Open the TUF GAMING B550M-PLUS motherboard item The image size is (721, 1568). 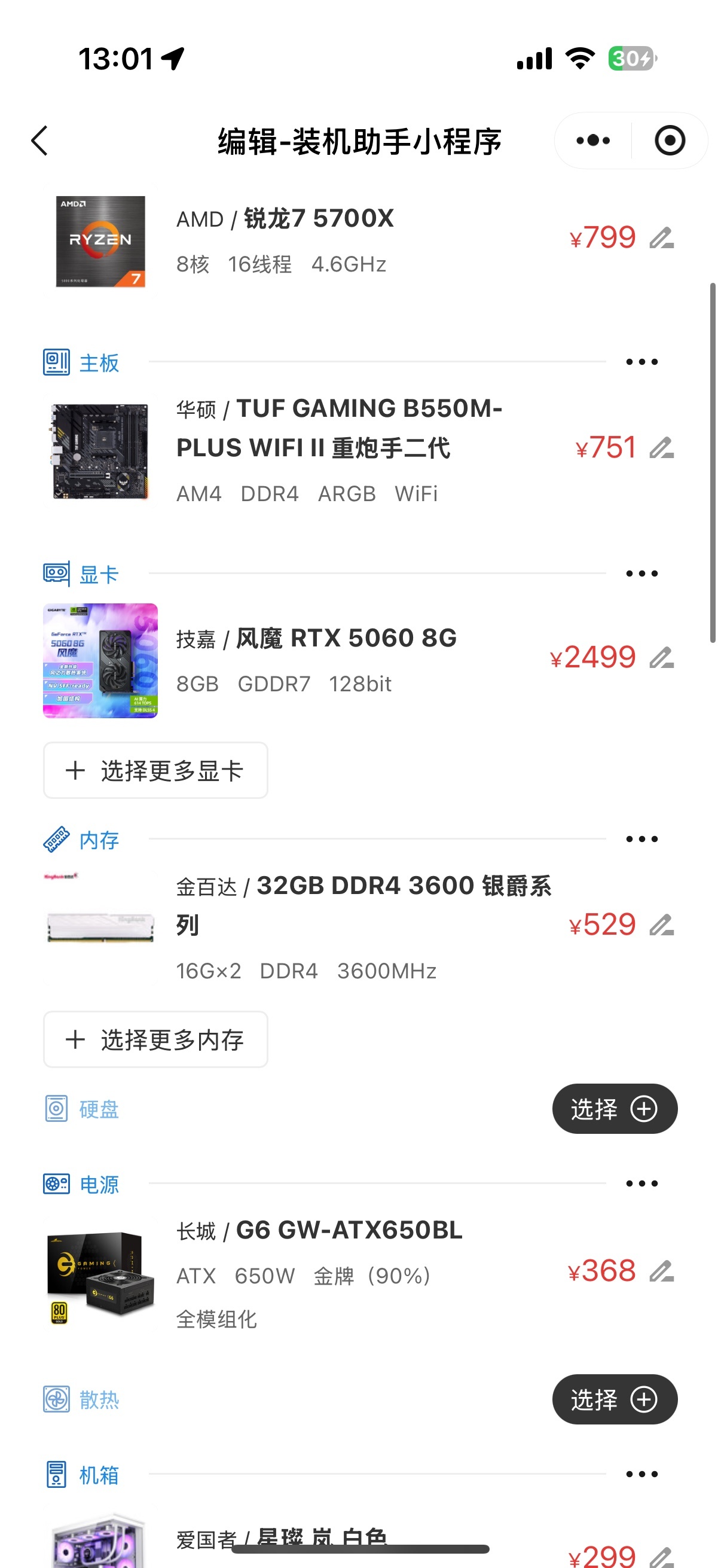(x=338, y=429)
